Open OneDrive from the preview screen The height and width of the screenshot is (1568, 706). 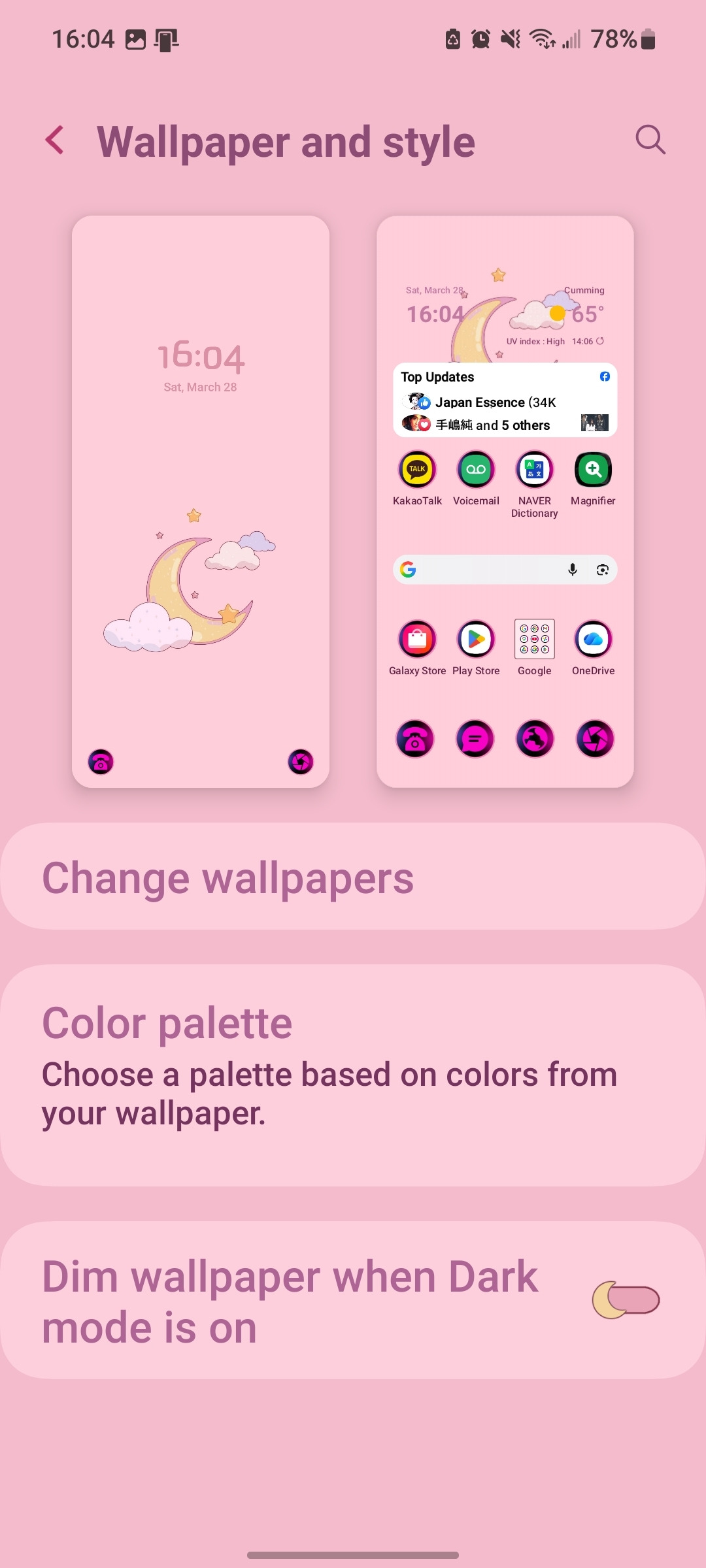(x=593, y=639)
